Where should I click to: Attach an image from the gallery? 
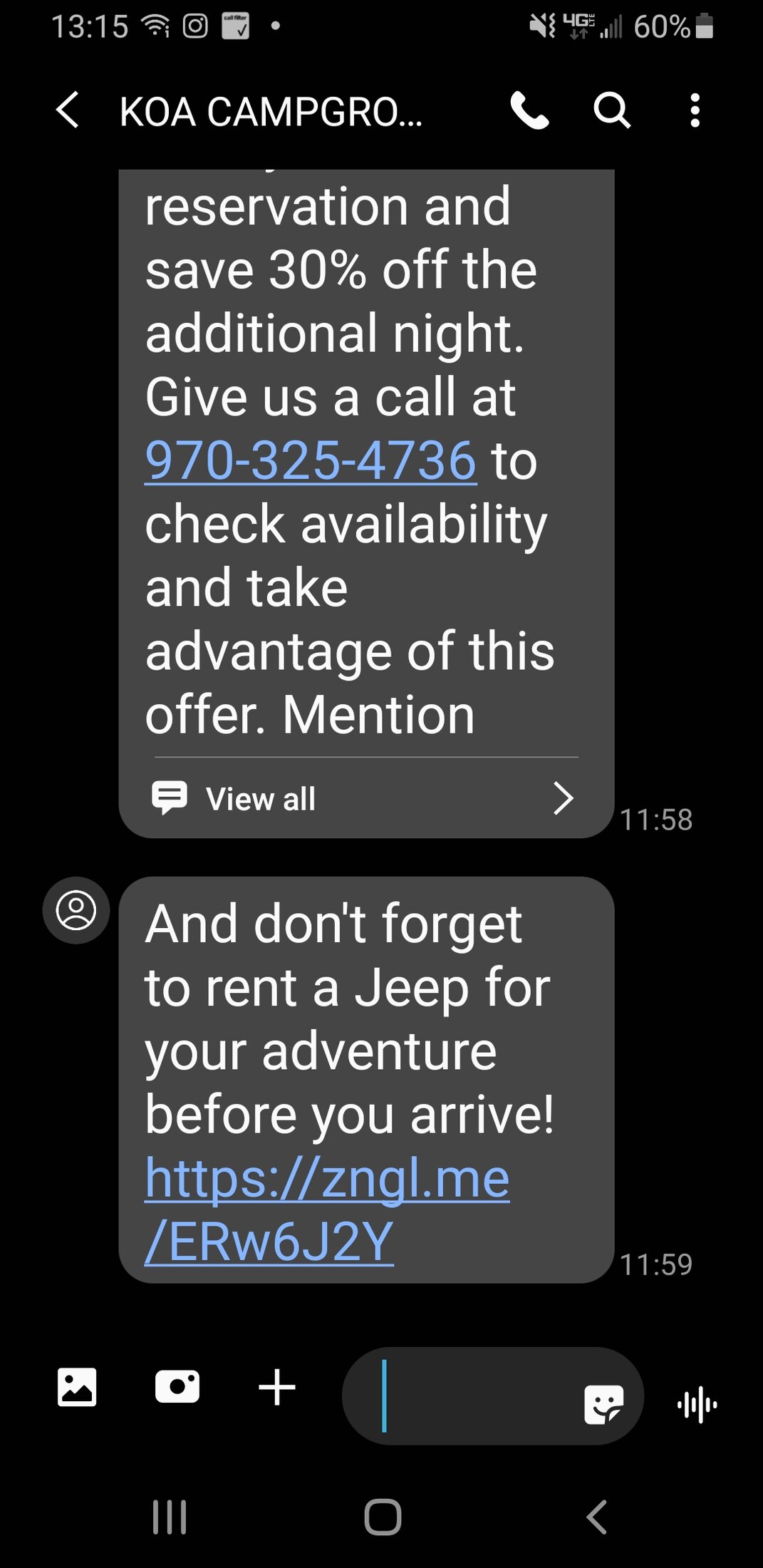click(x=76, y=1387)
